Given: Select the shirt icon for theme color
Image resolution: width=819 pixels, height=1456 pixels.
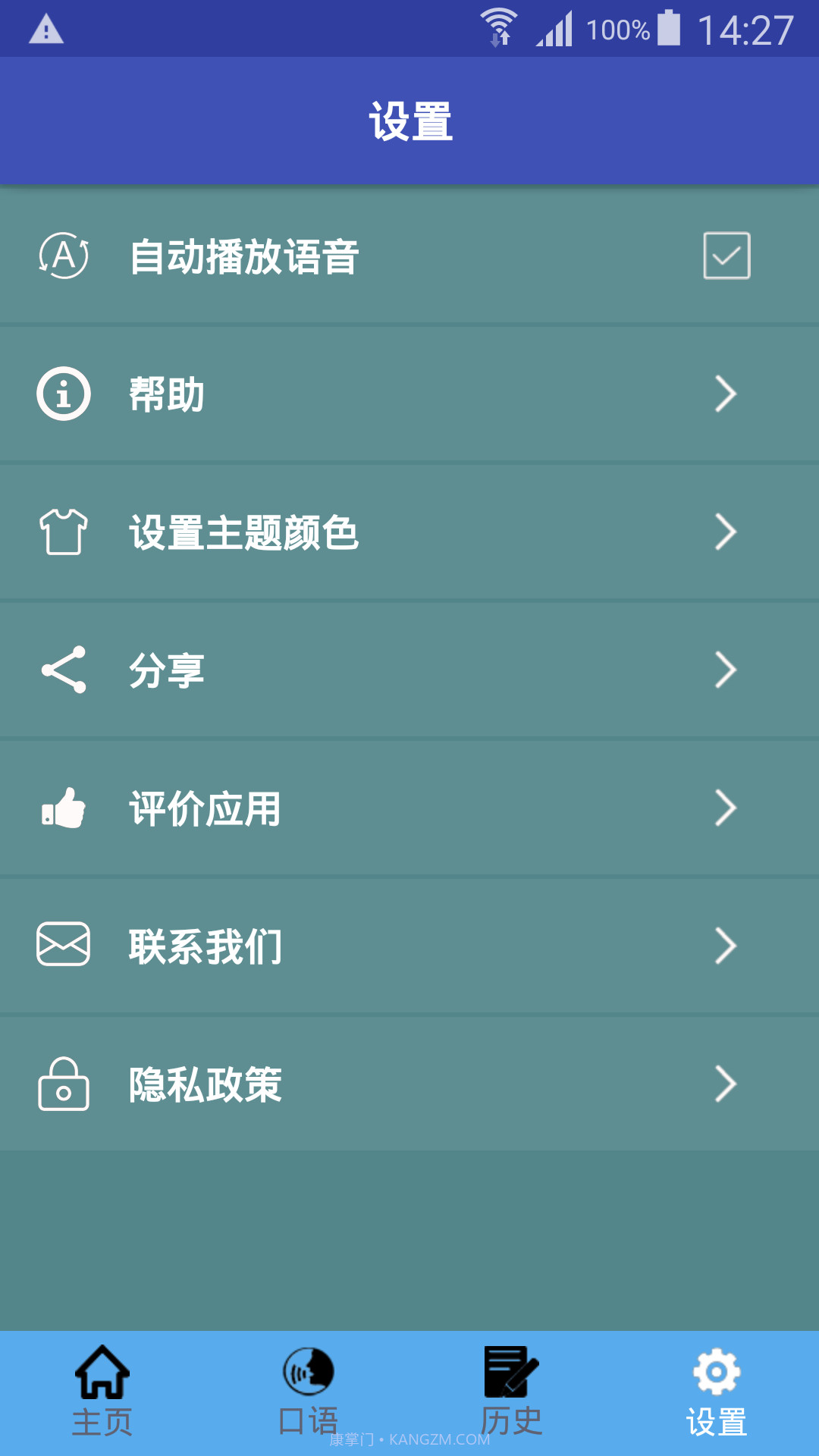Looking at the screenshot, I should (64, 532).
